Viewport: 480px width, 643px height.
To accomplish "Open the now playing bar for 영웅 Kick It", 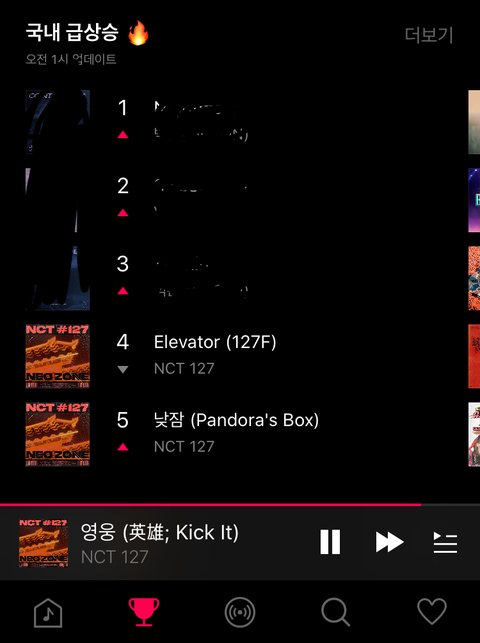I will (160, 543).
